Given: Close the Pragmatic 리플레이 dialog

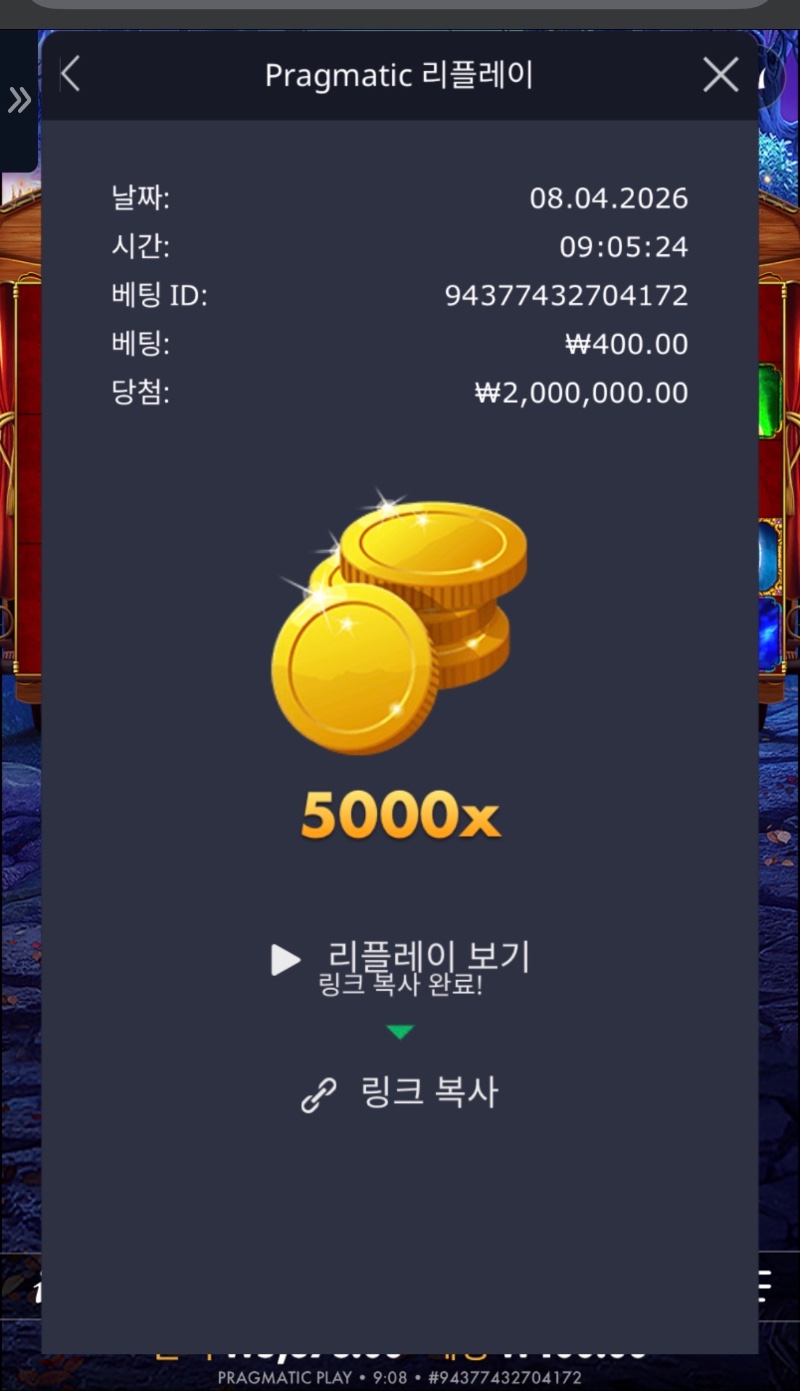Looking at the screenshot, I should (x=720, y=75).
